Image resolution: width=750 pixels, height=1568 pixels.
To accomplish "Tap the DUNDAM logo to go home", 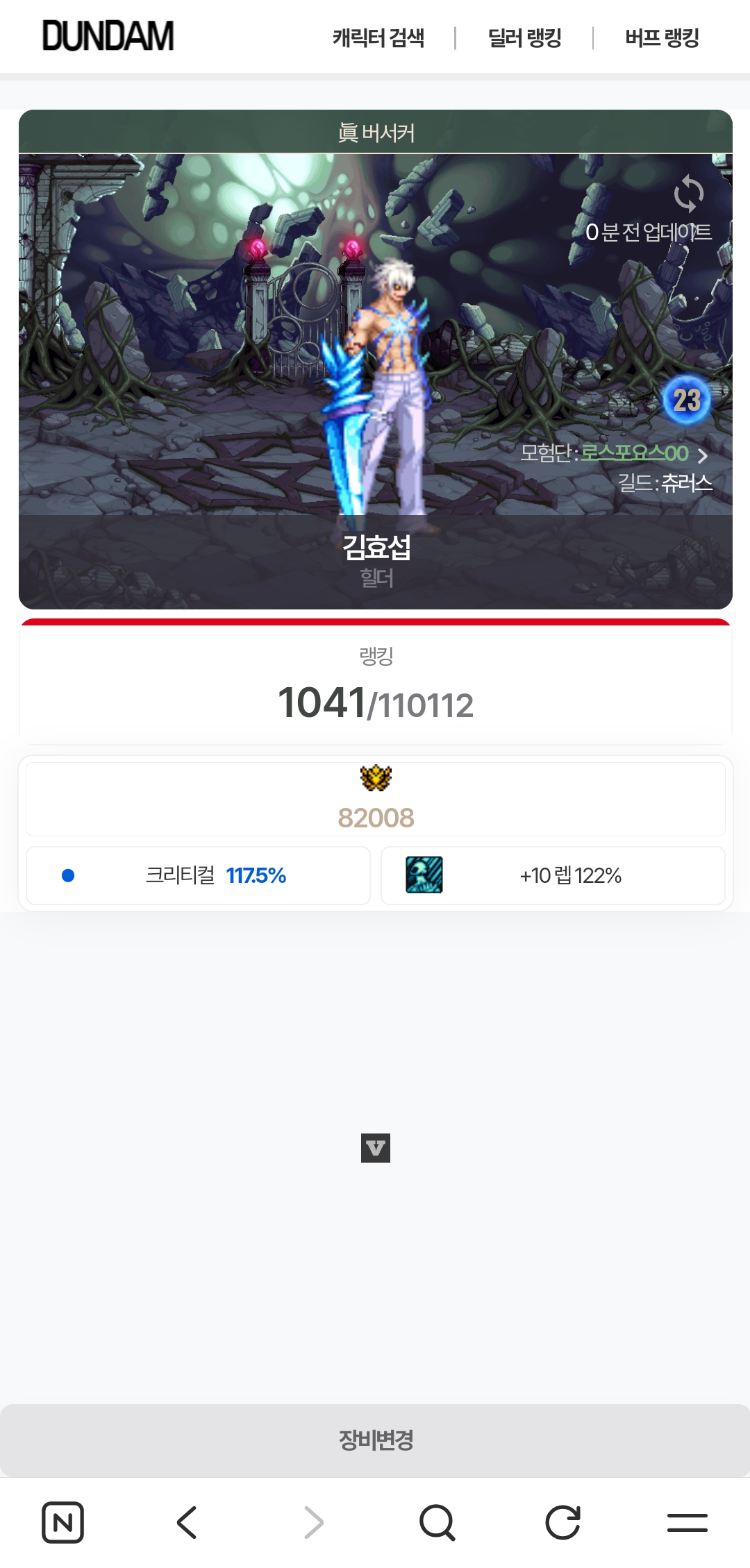I will [x=108, y=36].
